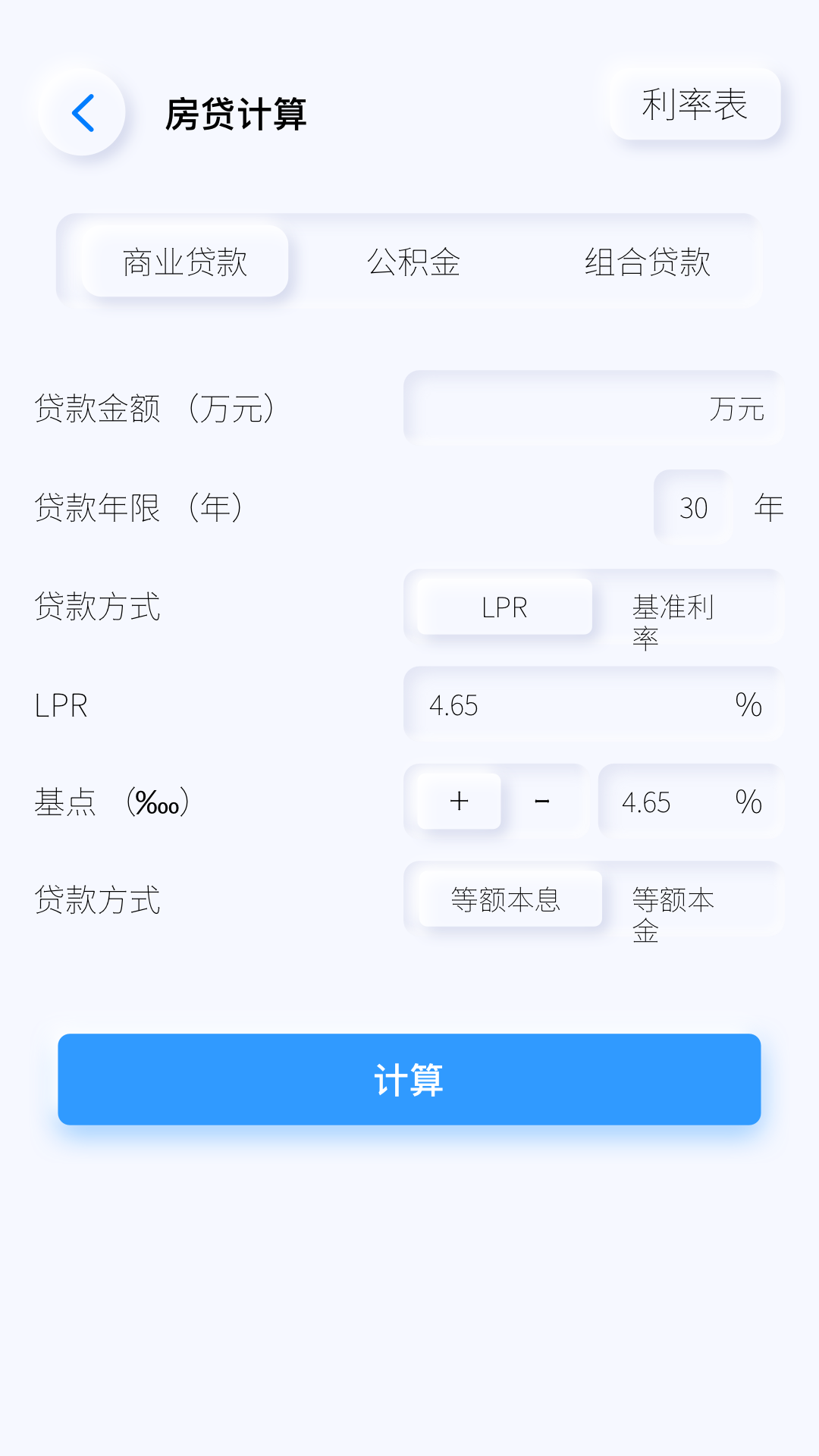Click the plus sign for 基点

458,802
